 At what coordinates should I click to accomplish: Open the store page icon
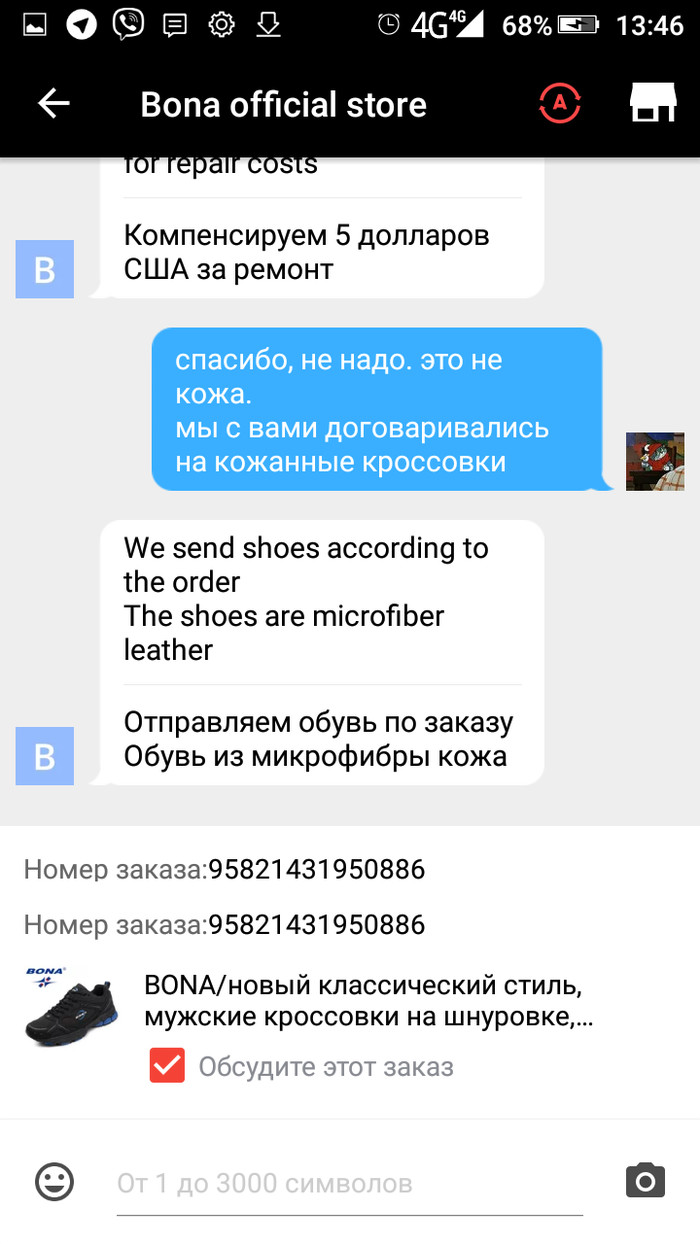point(653,103)
